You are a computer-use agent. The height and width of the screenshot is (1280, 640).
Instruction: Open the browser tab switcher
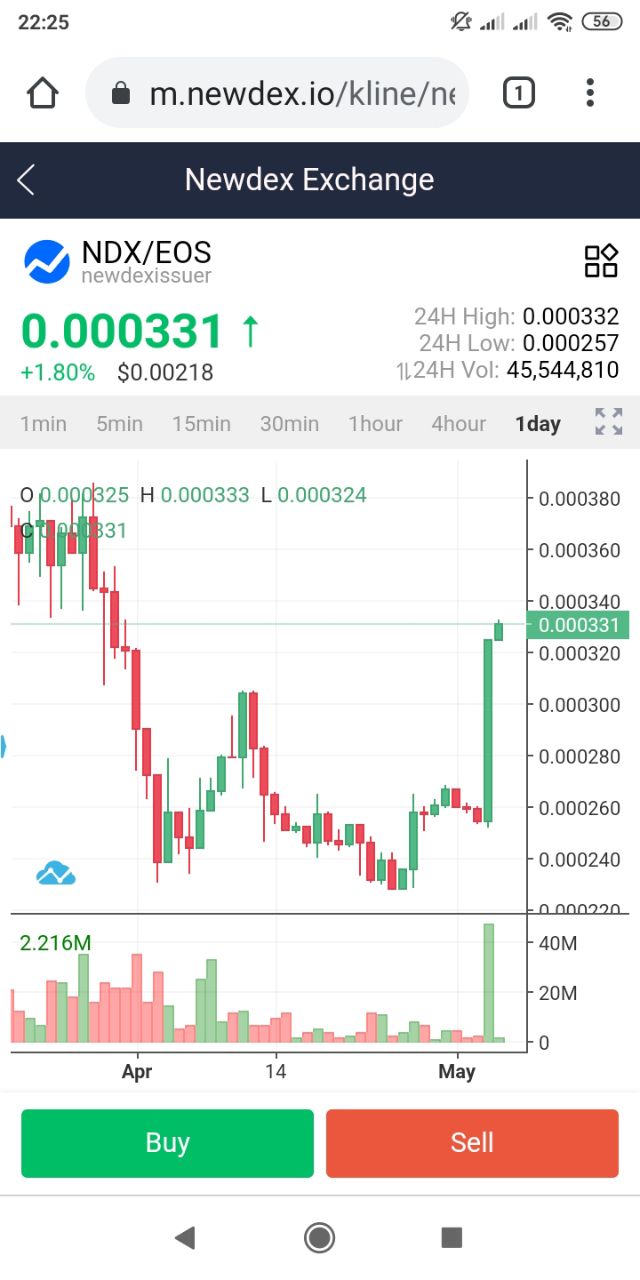[518, 93]
